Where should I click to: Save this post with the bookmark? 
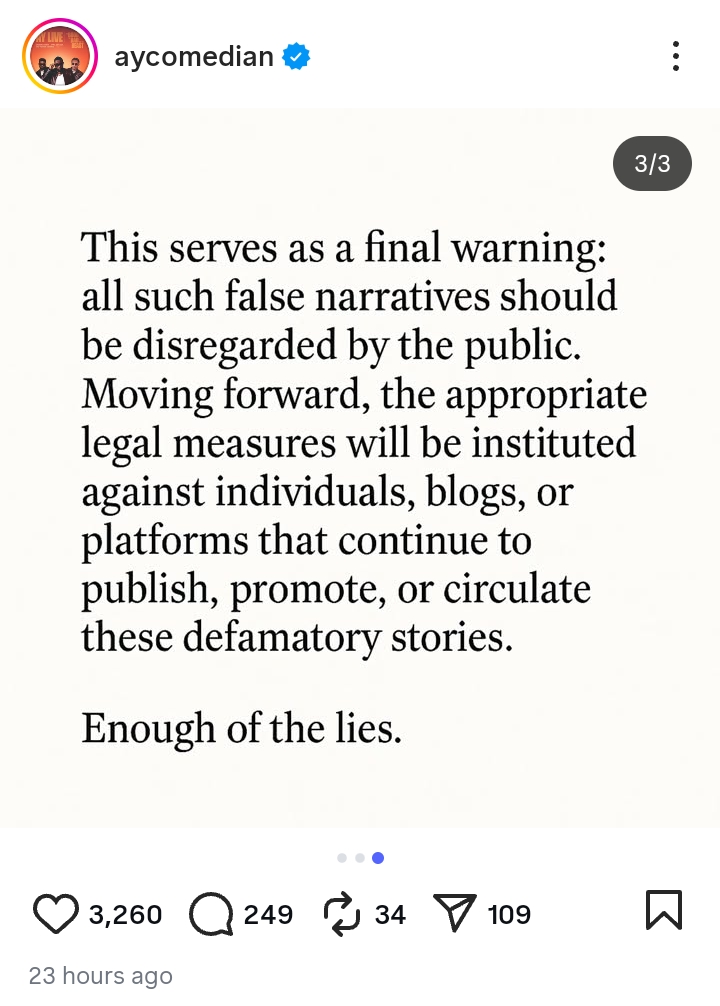(x=664, y=910)
